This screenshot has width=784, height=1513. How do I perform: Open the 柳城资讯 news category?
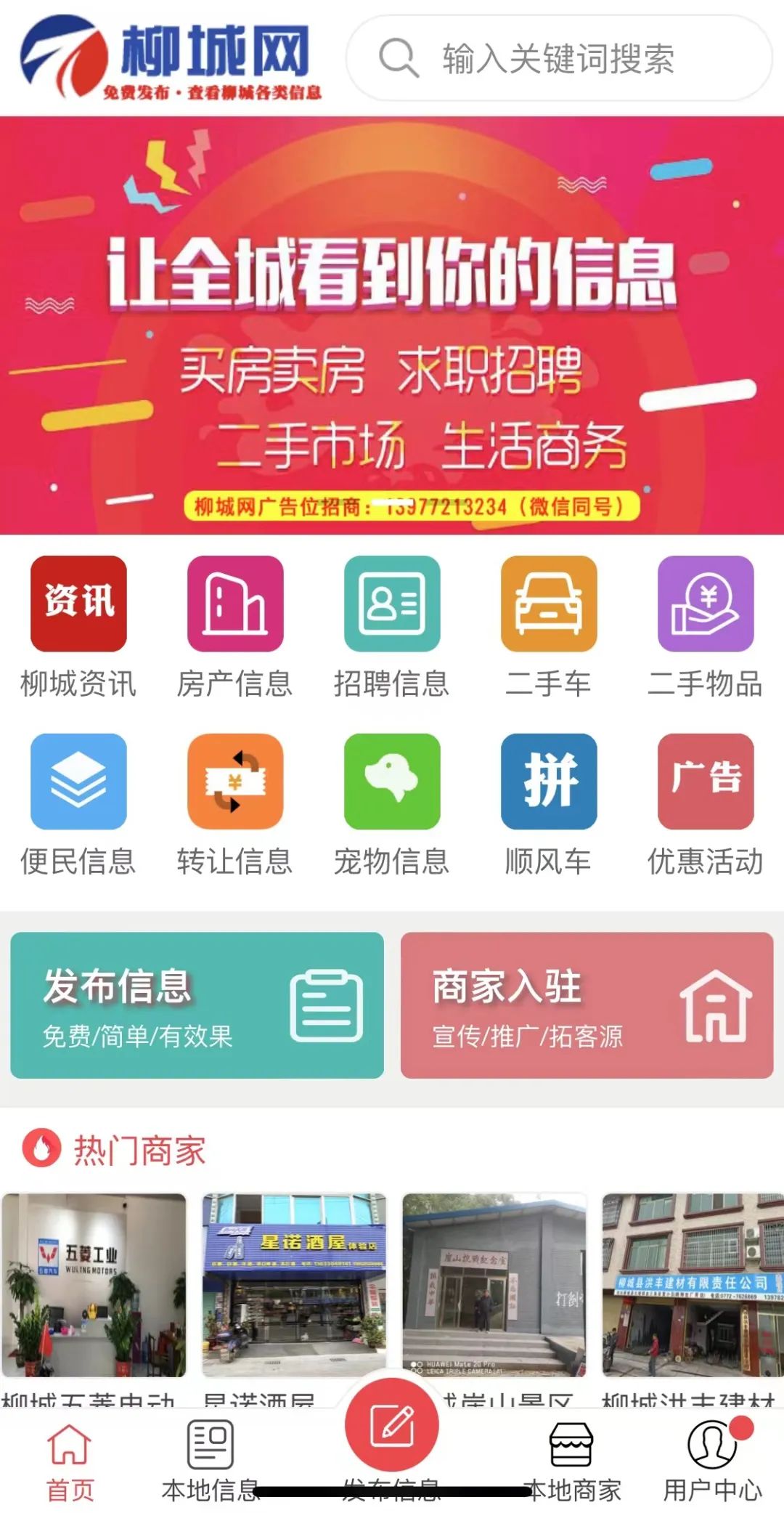78,626
